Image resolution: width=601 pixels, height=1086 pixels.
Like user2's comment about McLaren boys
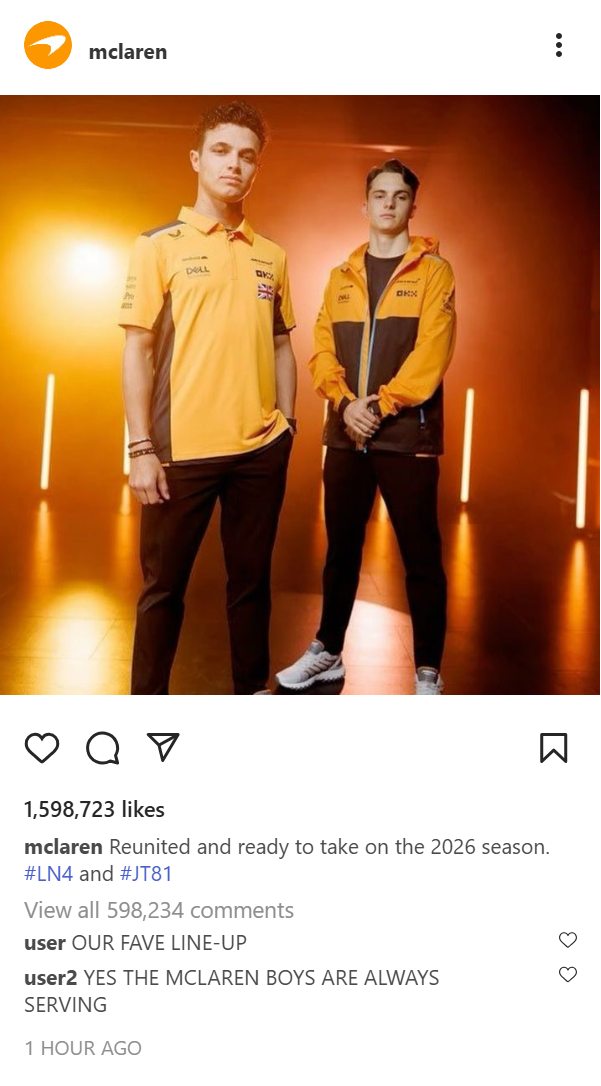tap(568, 974)
